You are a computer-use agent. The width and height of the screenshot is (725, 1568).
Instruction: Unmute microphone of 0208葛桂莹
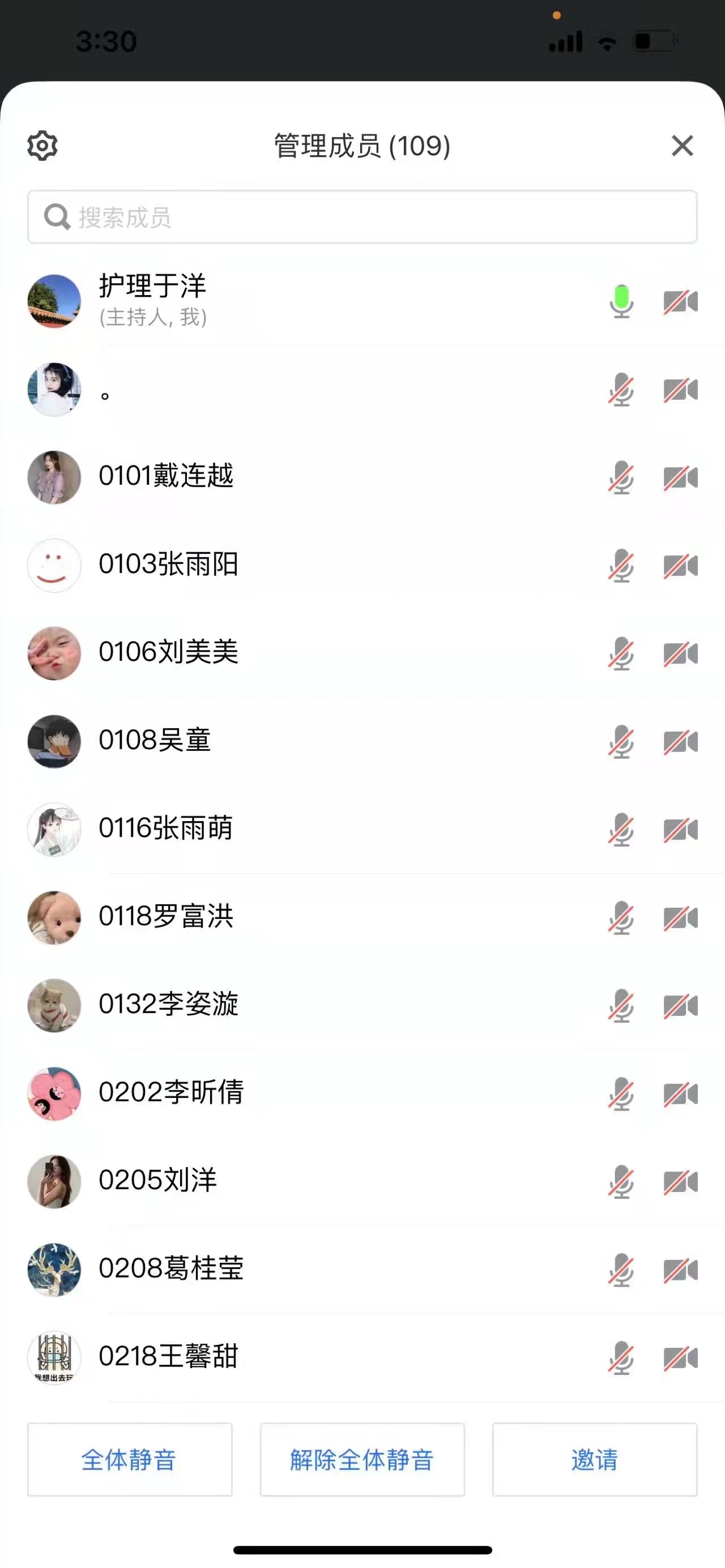point(621,1269)
